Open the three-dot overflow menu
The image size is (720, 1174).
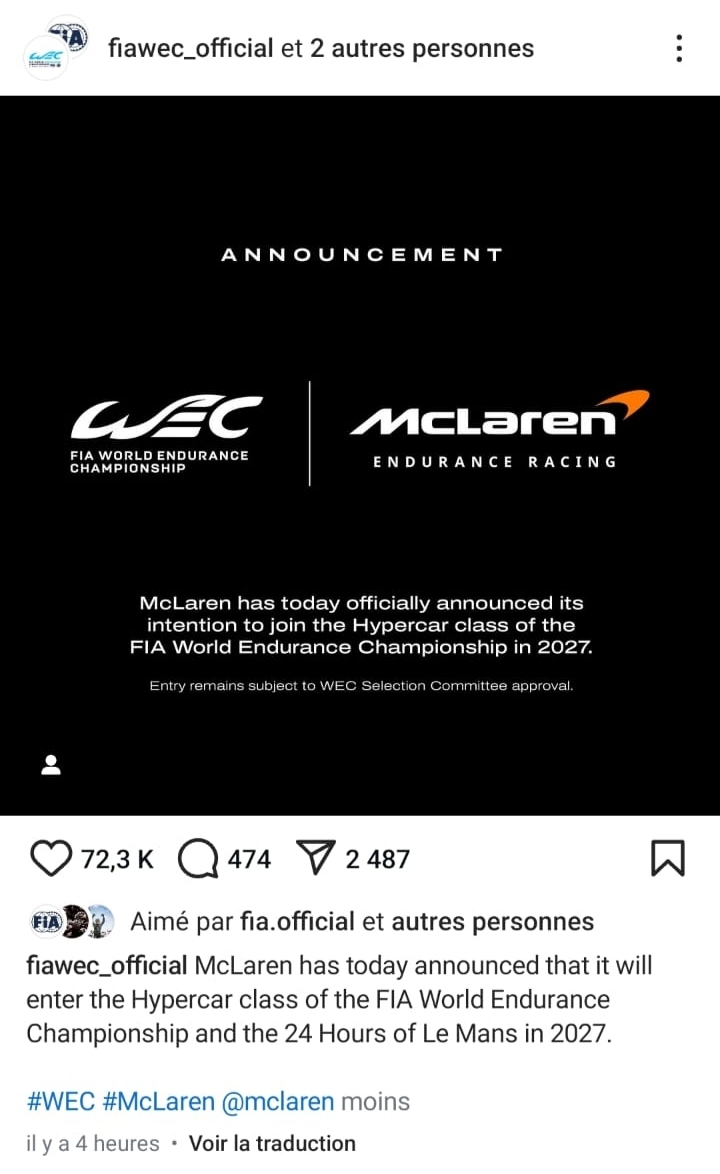pyautogui.click(x=678, y=48)
